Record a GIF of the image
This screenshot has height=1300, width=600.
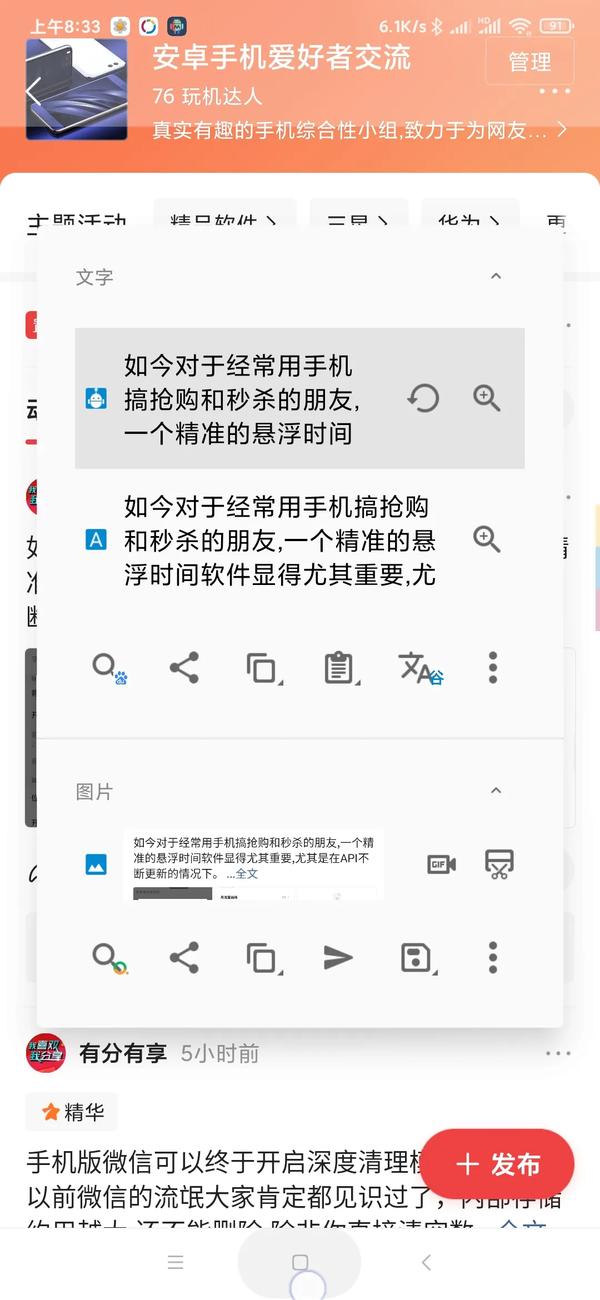[x=441, y=865]
